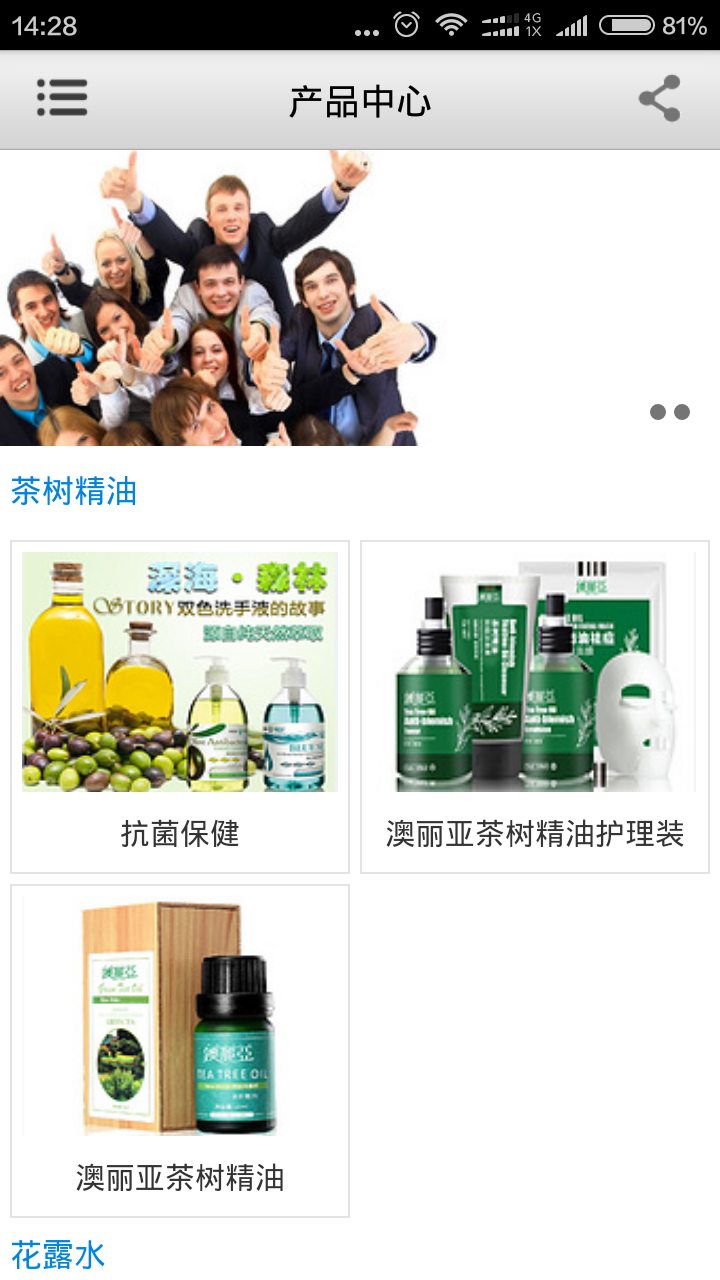Open the team thumbs-up banner
The width and height of the screenshot is (720, 1280).
[x=220, y=298]
